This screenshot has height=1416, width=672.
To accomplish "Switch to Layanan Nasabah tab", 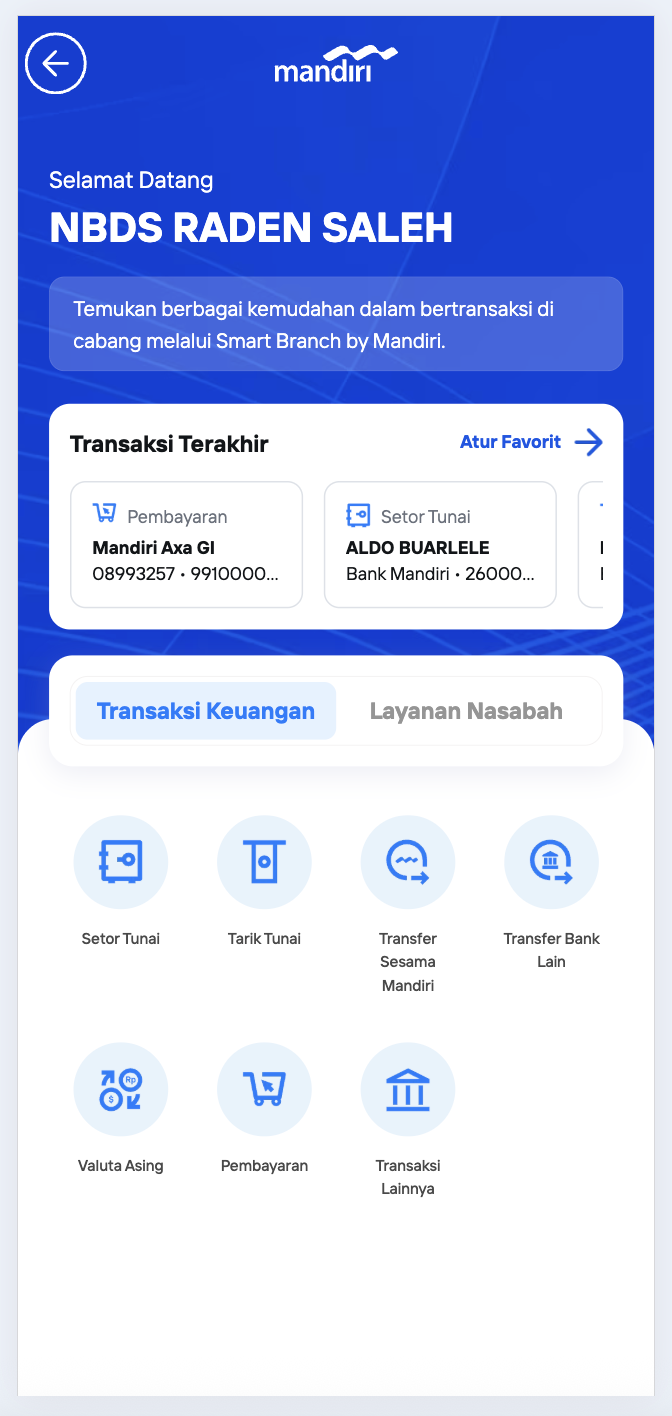I will 466,712.
